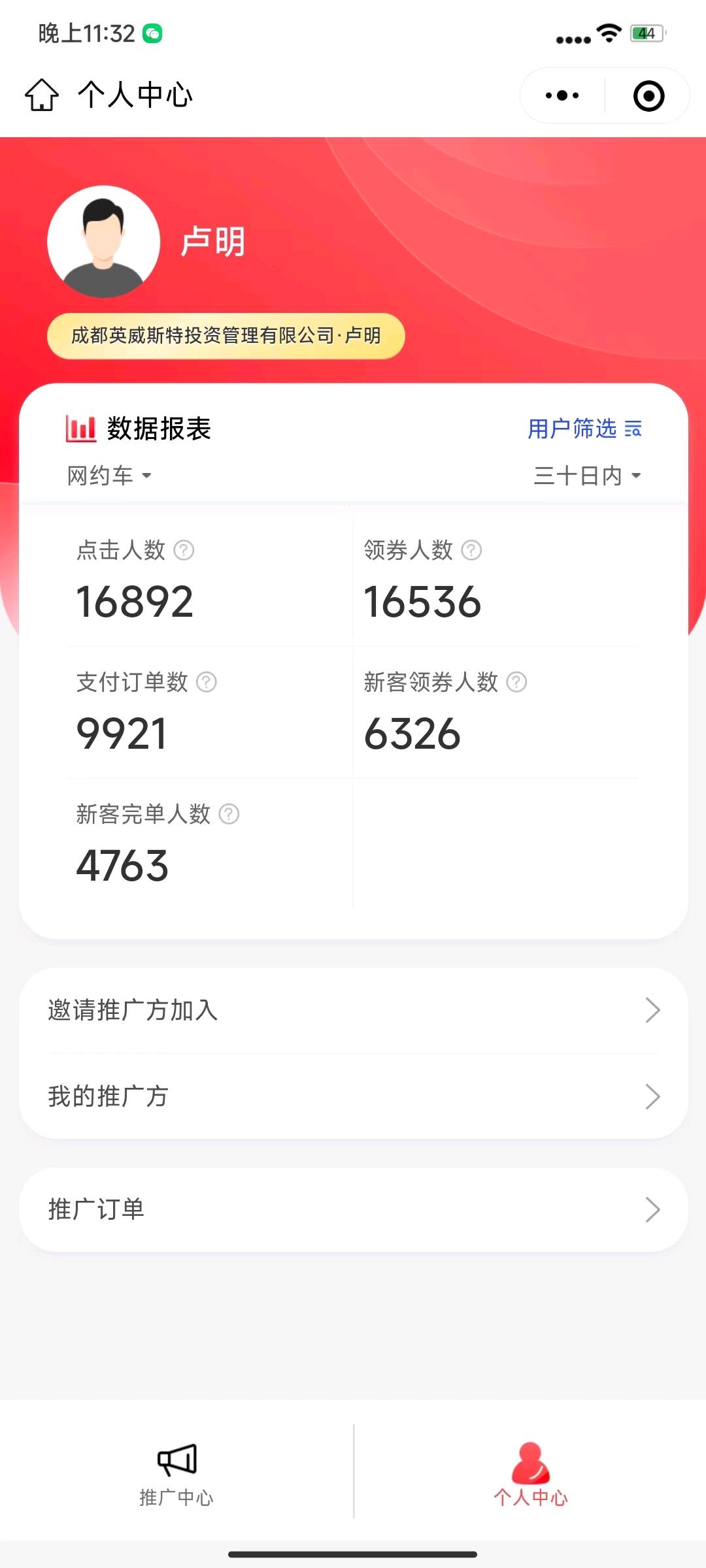Close the mini program with the circle button
706x1568 pixels.
(x=648, y=95)
